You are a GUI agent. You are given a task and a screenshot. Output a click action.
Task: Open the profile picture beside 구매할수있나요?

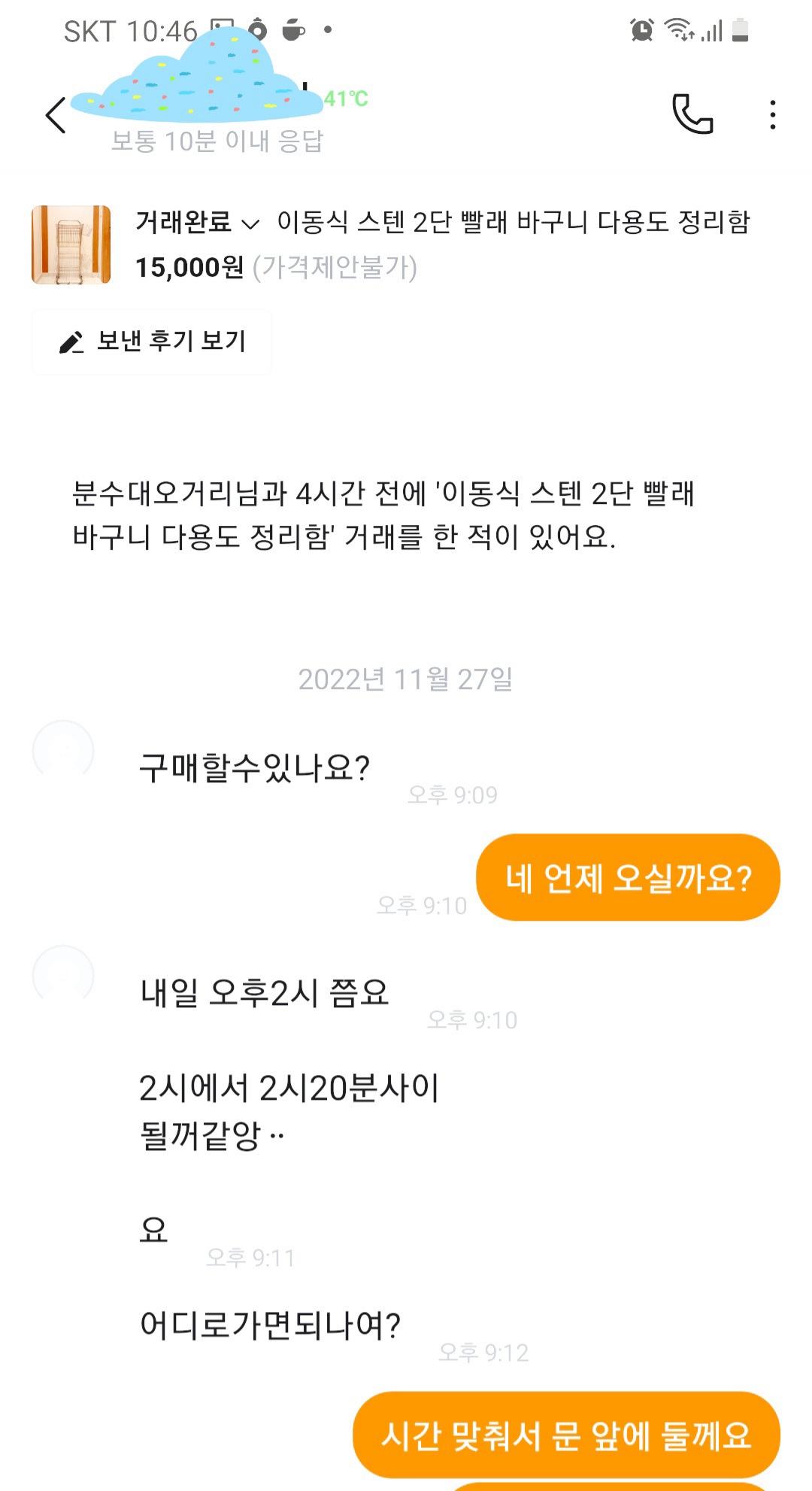tap(63, 750)
